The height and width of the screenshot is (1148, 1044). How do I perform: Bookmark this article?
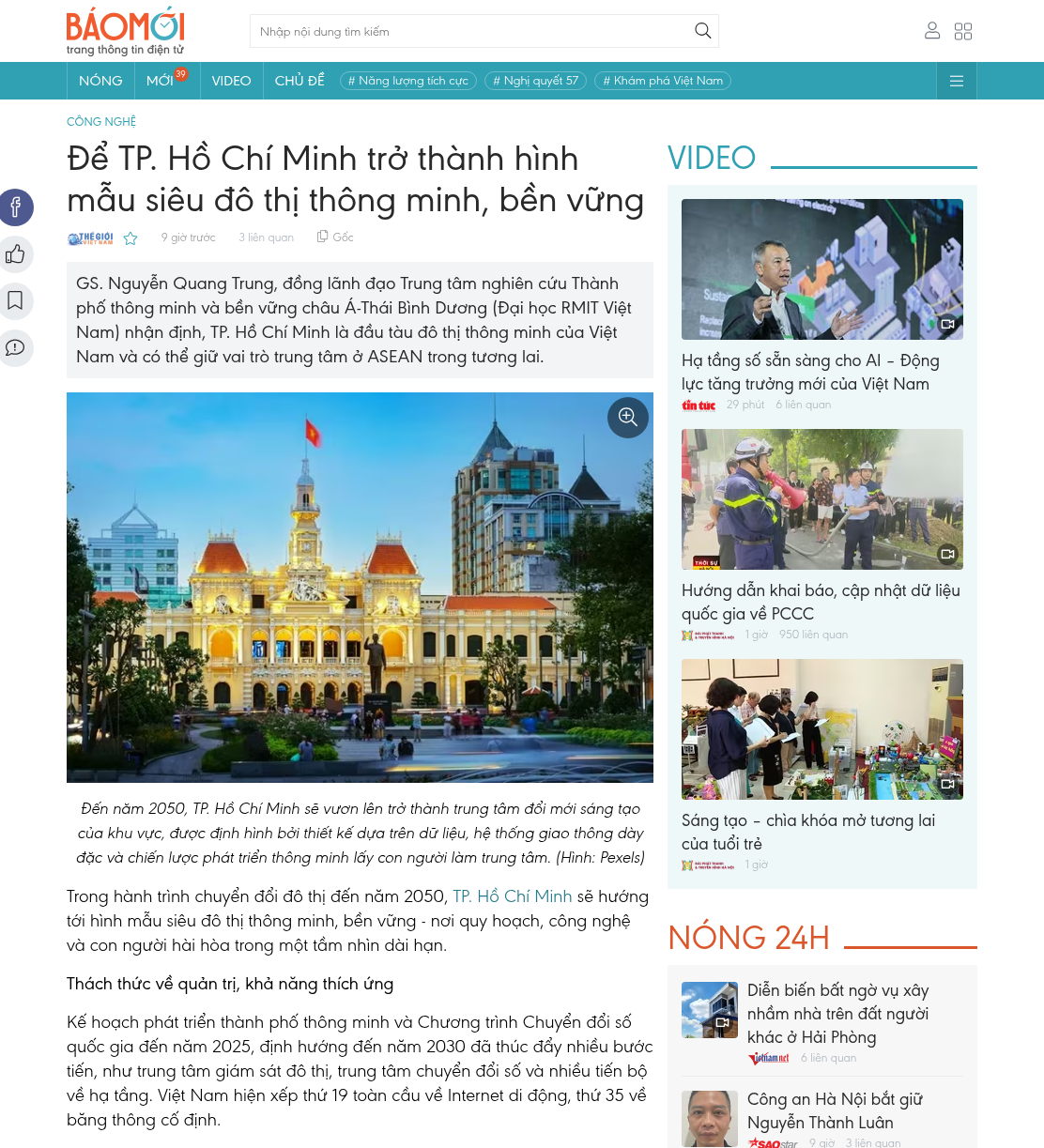coord(16,301)
